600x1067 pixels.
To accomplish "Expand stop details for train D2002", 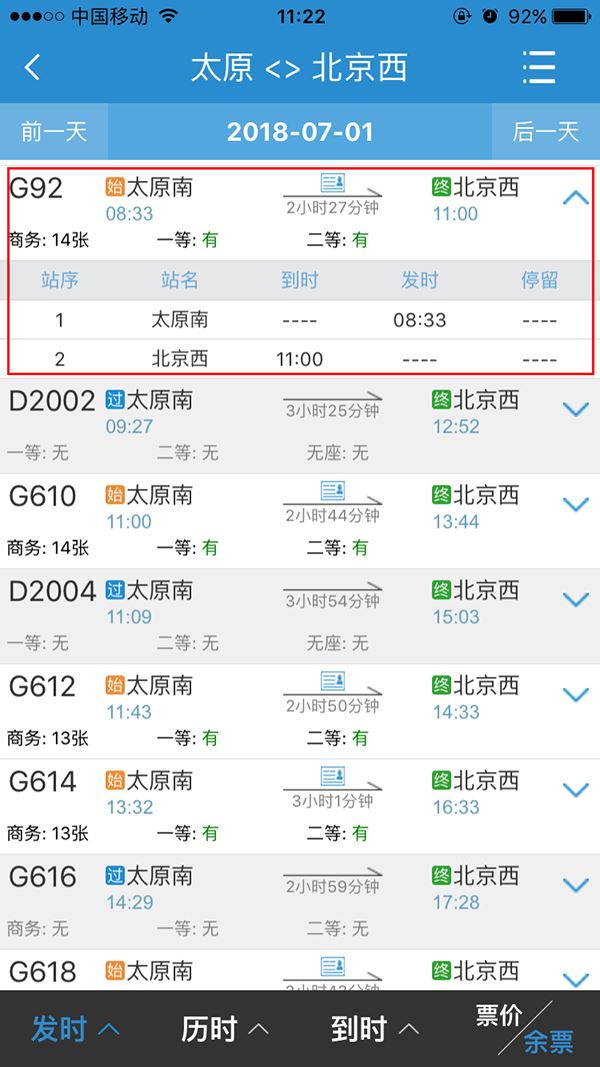I will tap(576, 409).
